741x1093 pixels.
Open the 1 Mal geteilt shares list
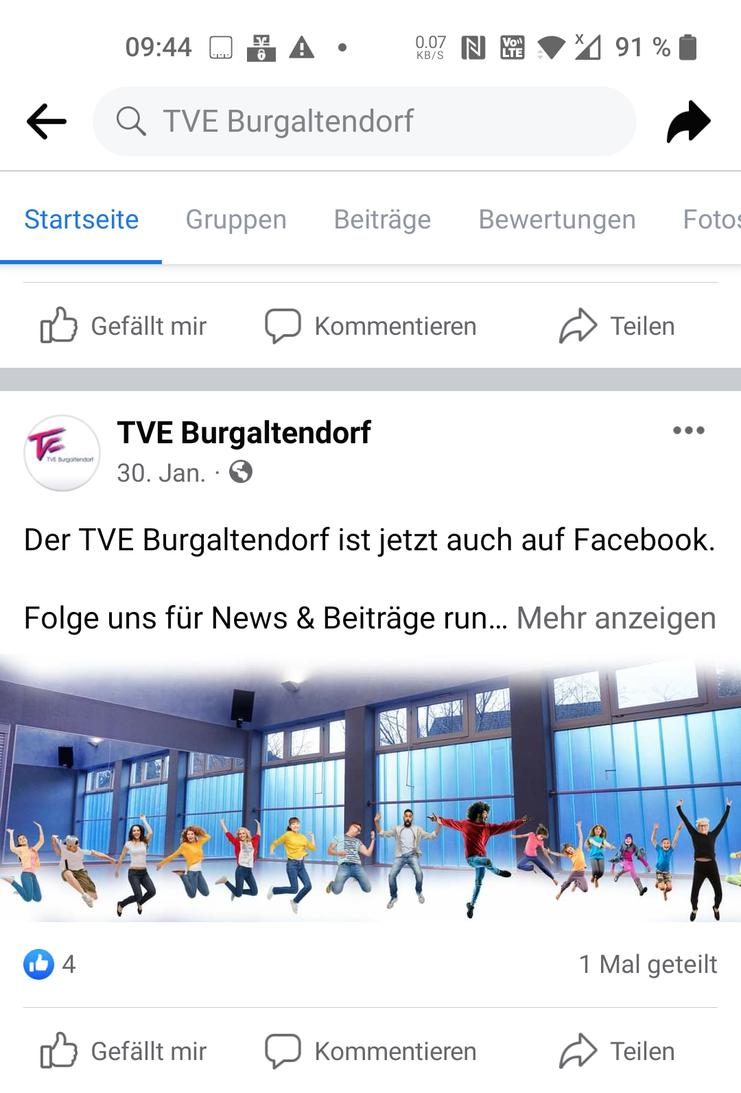647,964
